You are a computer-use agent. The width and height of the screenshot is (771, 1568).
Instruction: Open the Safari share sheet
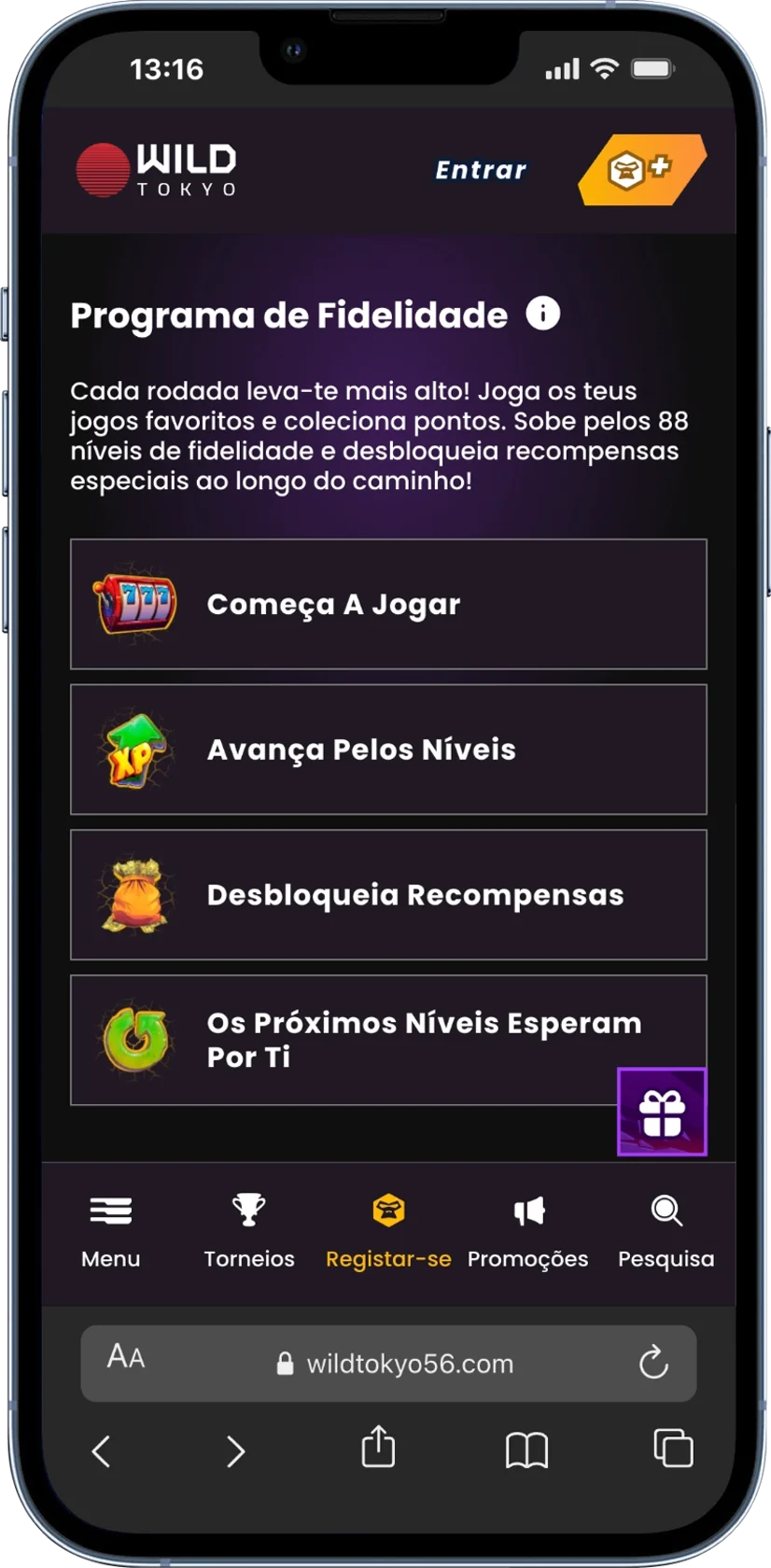(377, 1449)
